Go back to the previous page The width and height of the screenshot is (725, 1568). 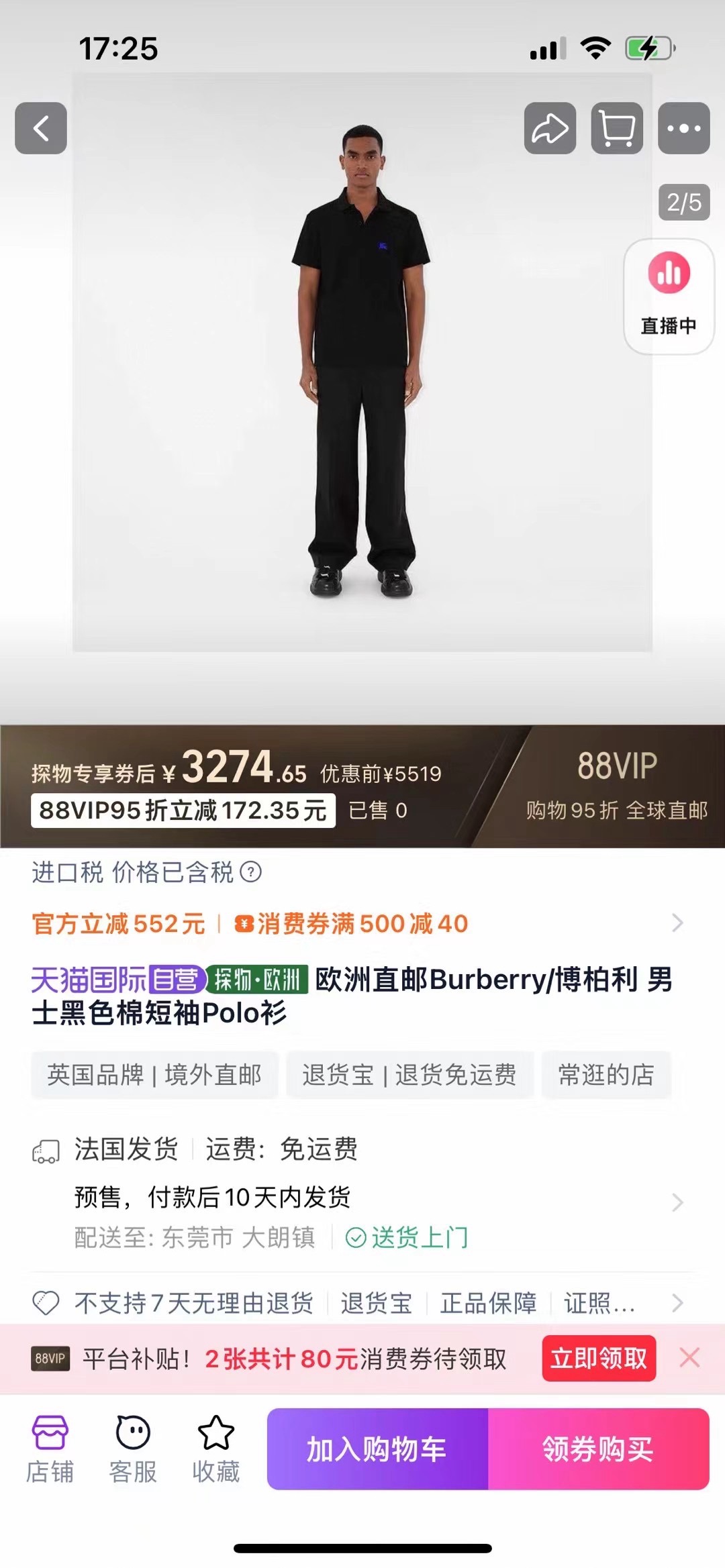tap(41, 128)
